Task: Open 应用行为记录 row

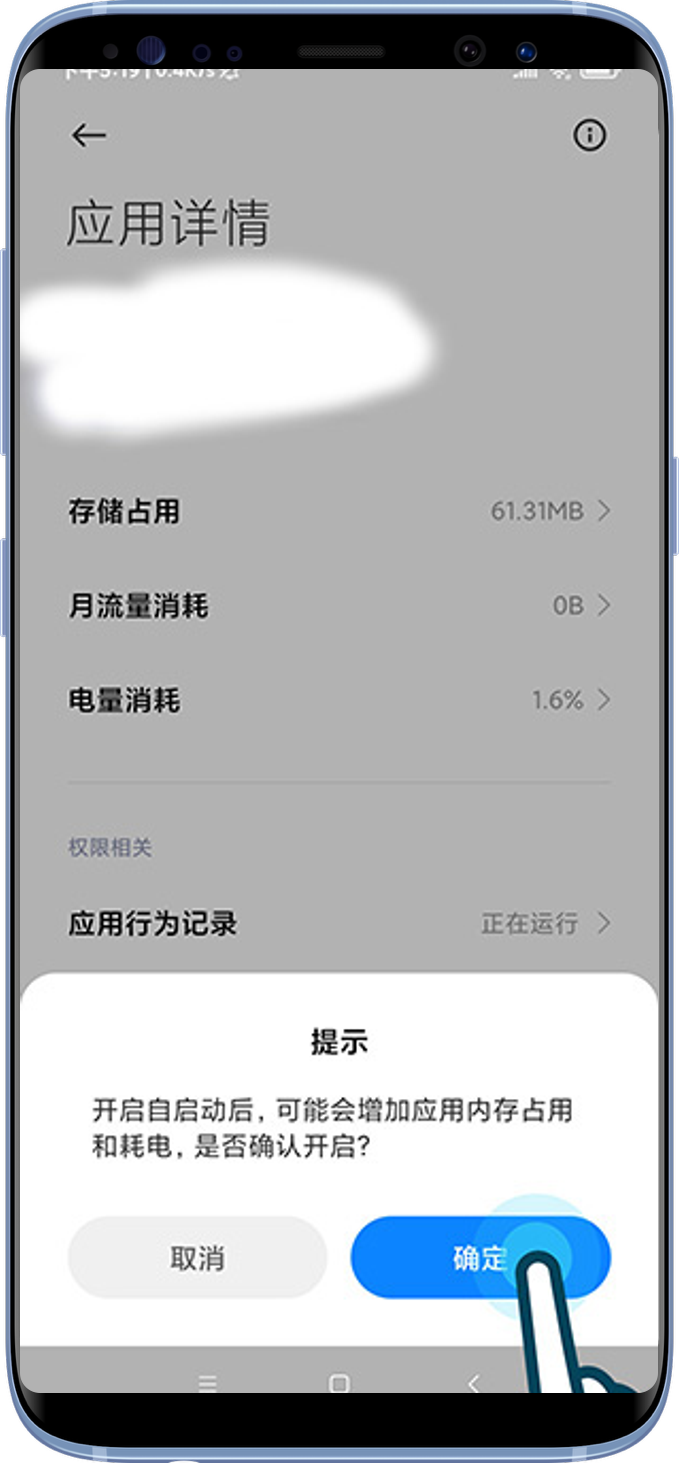Action: [x=339, y=923]
